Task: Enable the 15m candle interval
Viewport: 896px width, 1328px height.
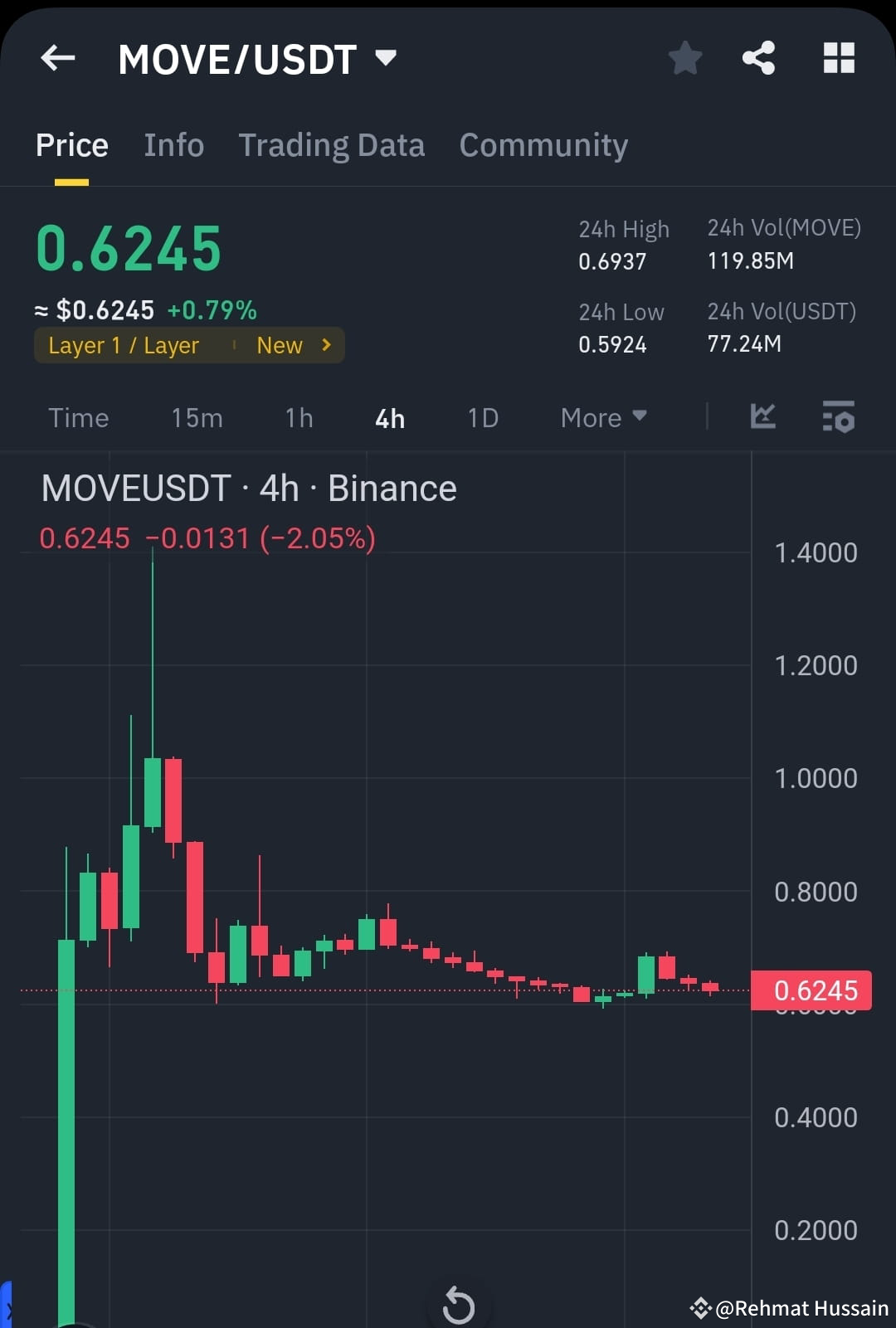Action: tap(197, 417)
